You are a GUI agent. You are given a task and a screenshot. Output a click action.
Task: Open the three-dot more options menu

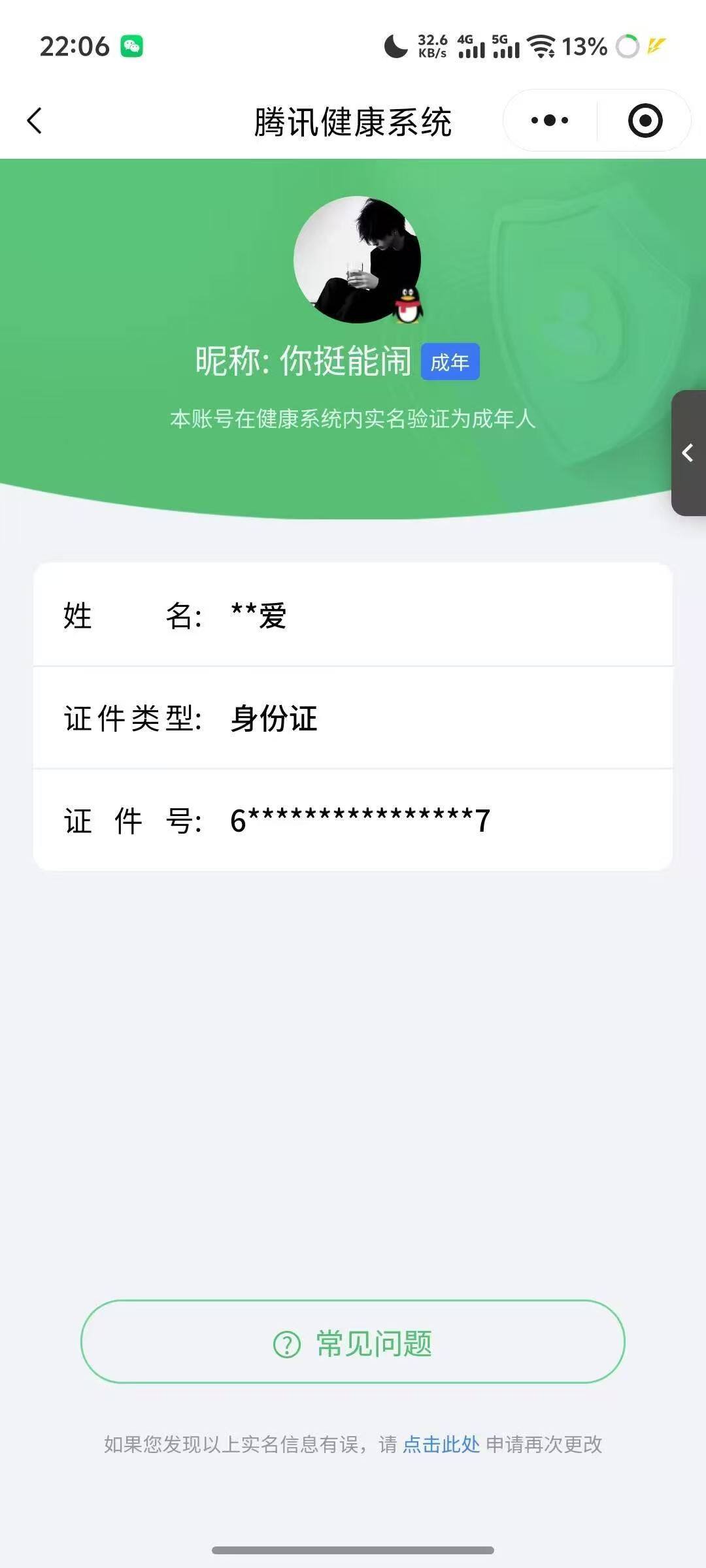click(x=549, y=120)
